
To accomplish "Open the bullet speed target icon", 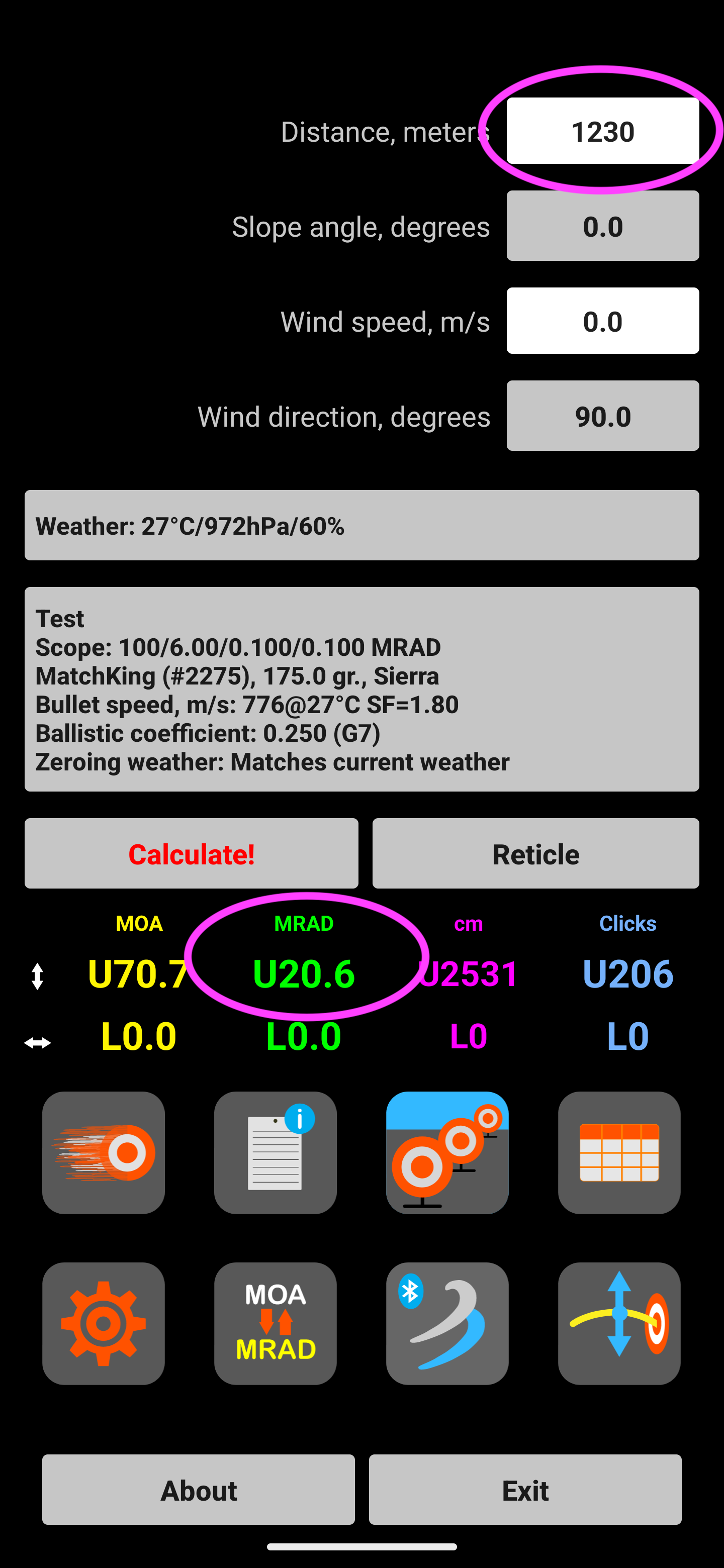I will 104,1152.
